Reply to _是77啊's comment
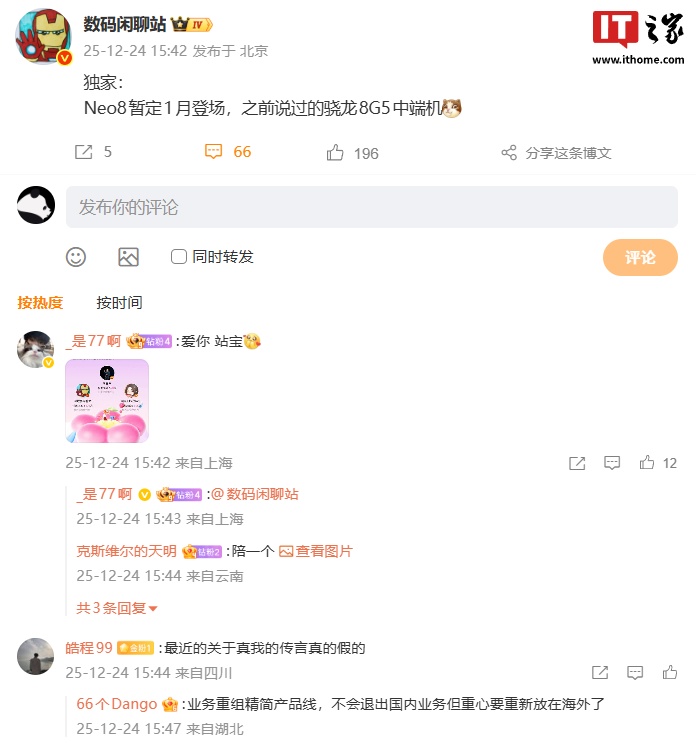This screenshot has width=696, height=749. tap(612, 463)
